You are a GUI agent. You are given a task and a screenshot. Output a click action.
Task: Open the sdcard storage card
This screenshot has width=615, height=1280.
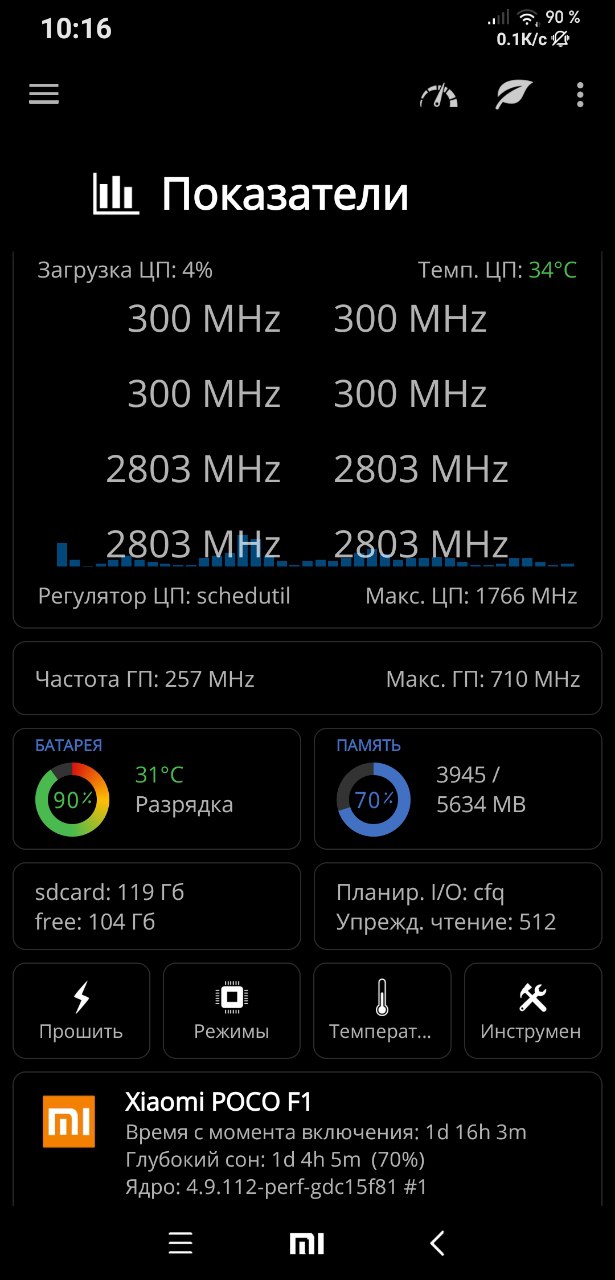[x=156, y=906]
